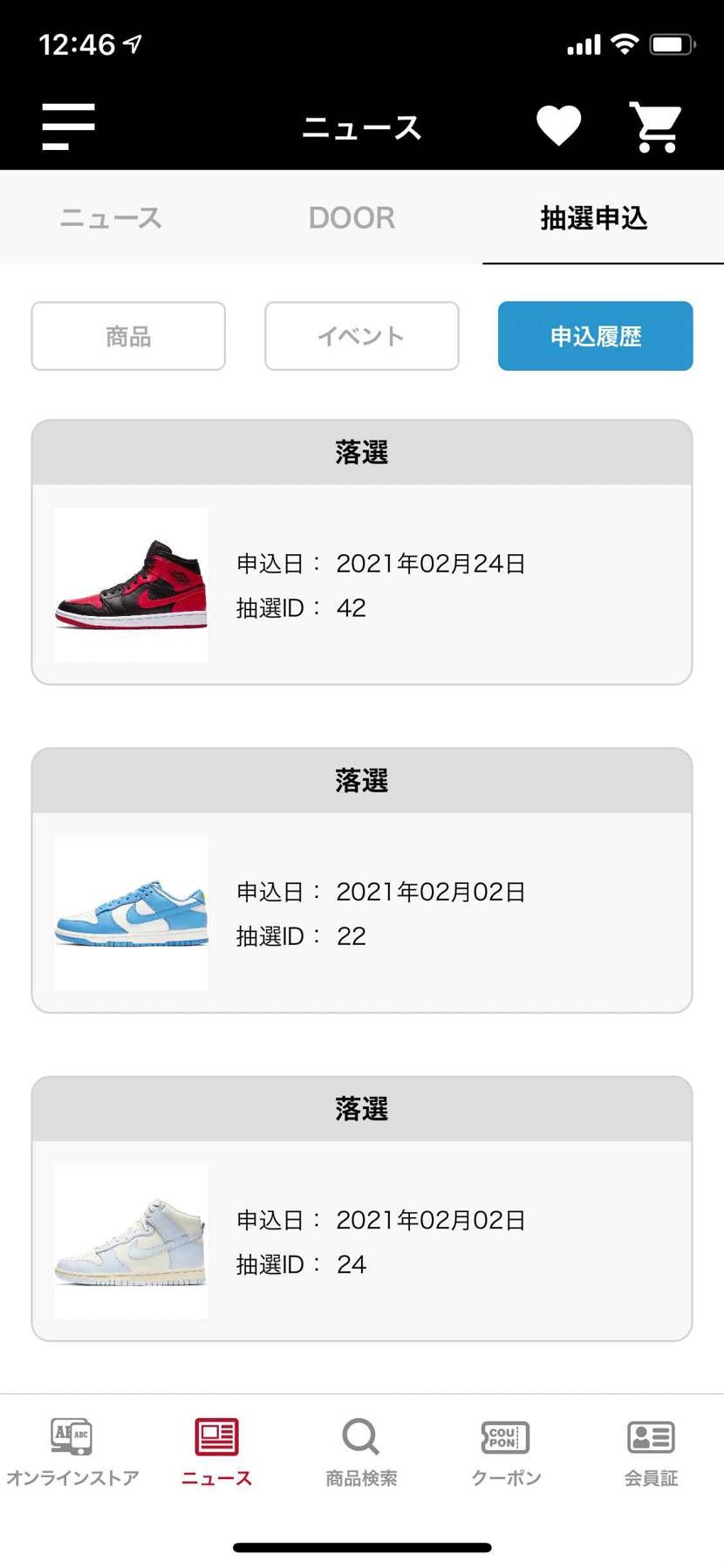Open the favorites heart icon

pyautogui.click(x=559, y=123)
